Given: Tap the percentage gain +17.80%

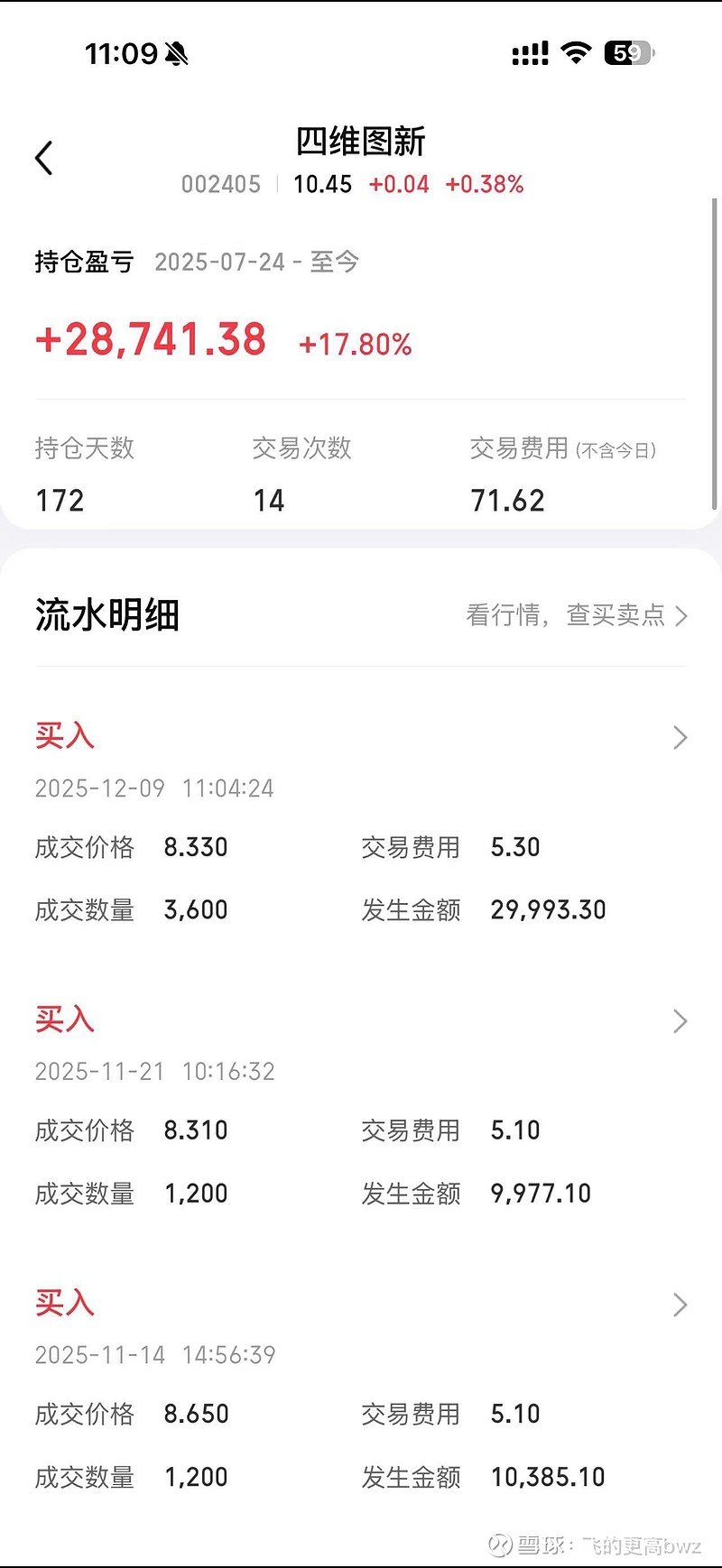Looking at the screenshot, I should (355, 344).
